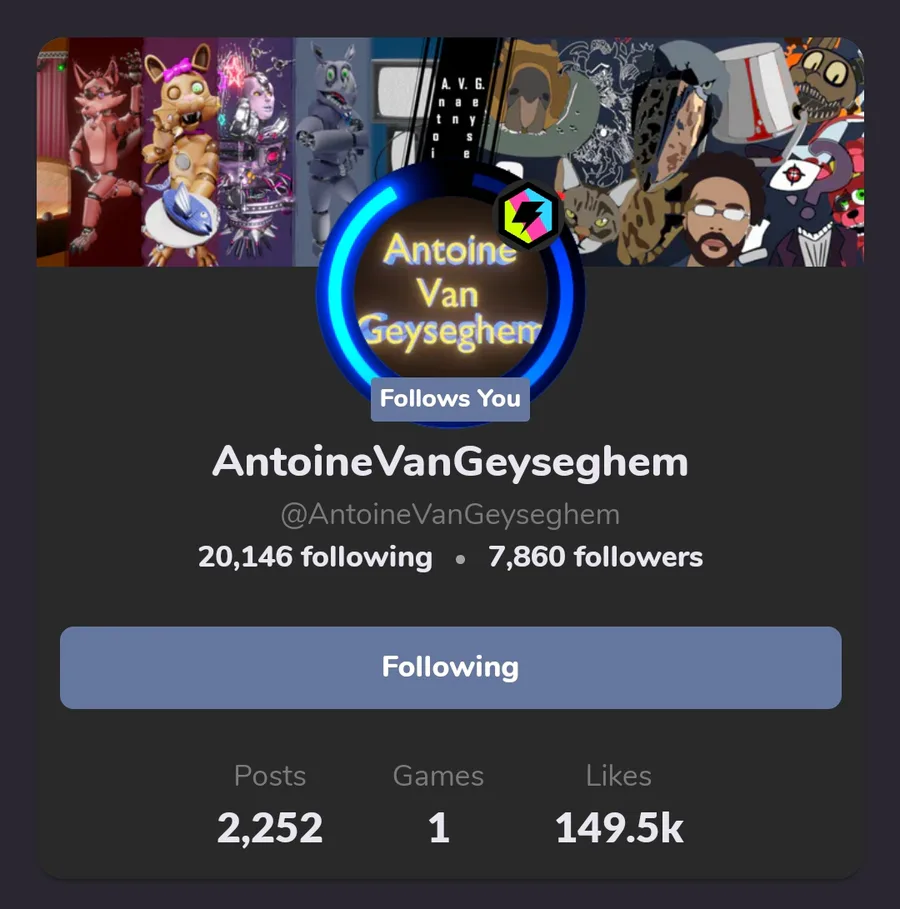
Task: Open the AntoineVanGeyseghem display name link
Action: [x=450, y=462]
